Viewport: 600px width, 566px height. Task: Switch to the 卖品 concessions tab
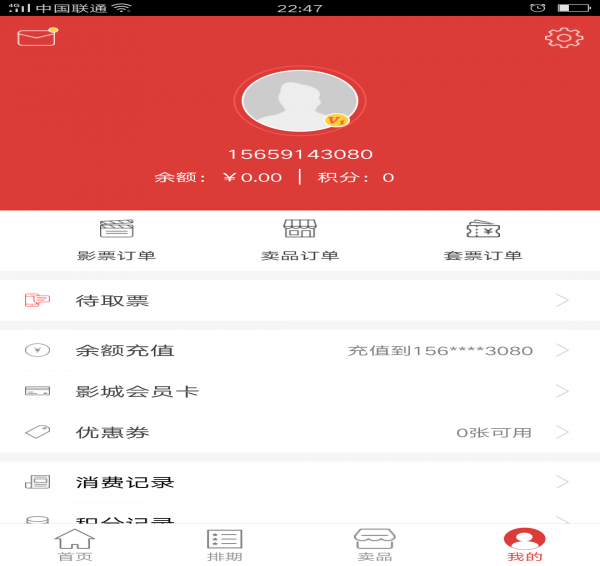375,545
